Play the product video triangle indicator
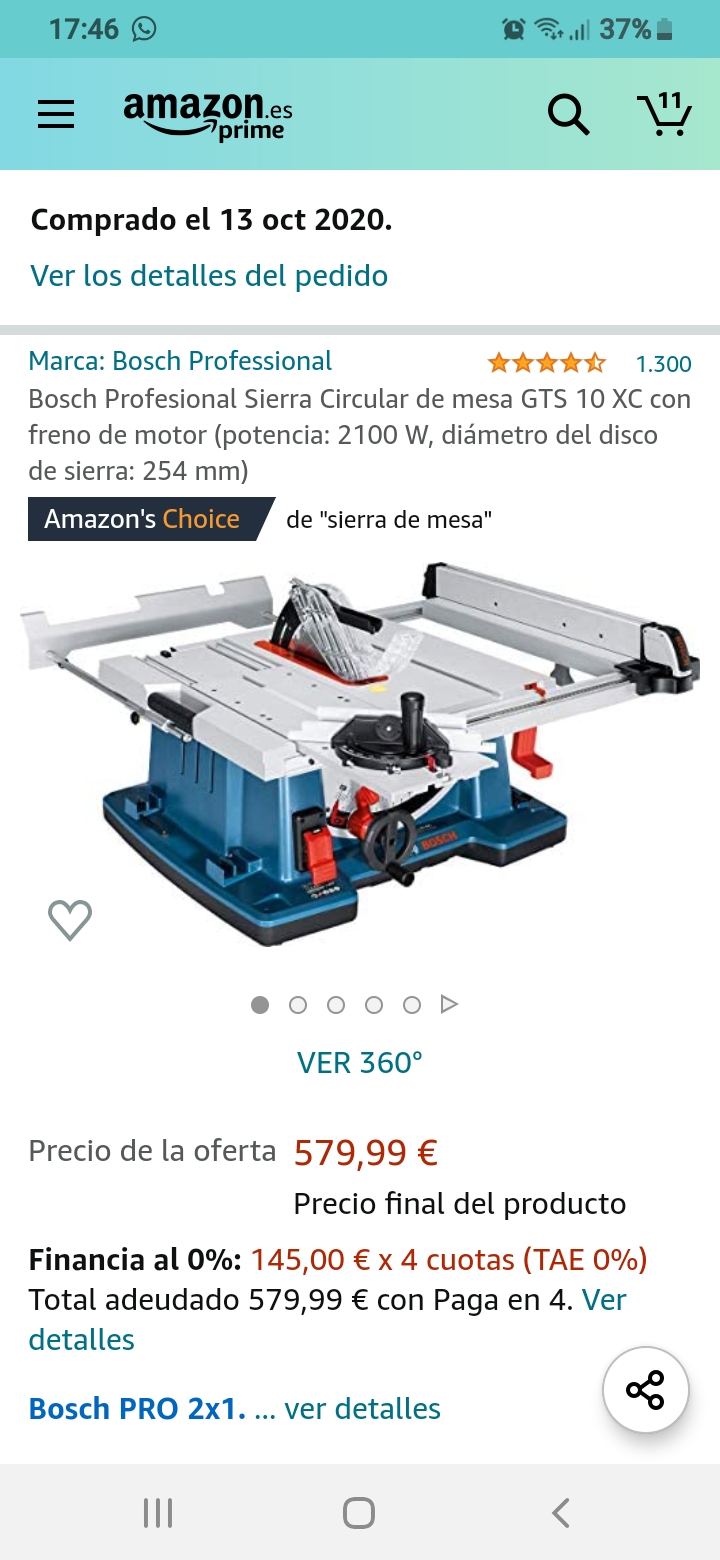Image resolution: width=720 pixels, height=1560 pixels. (449, 1004)
